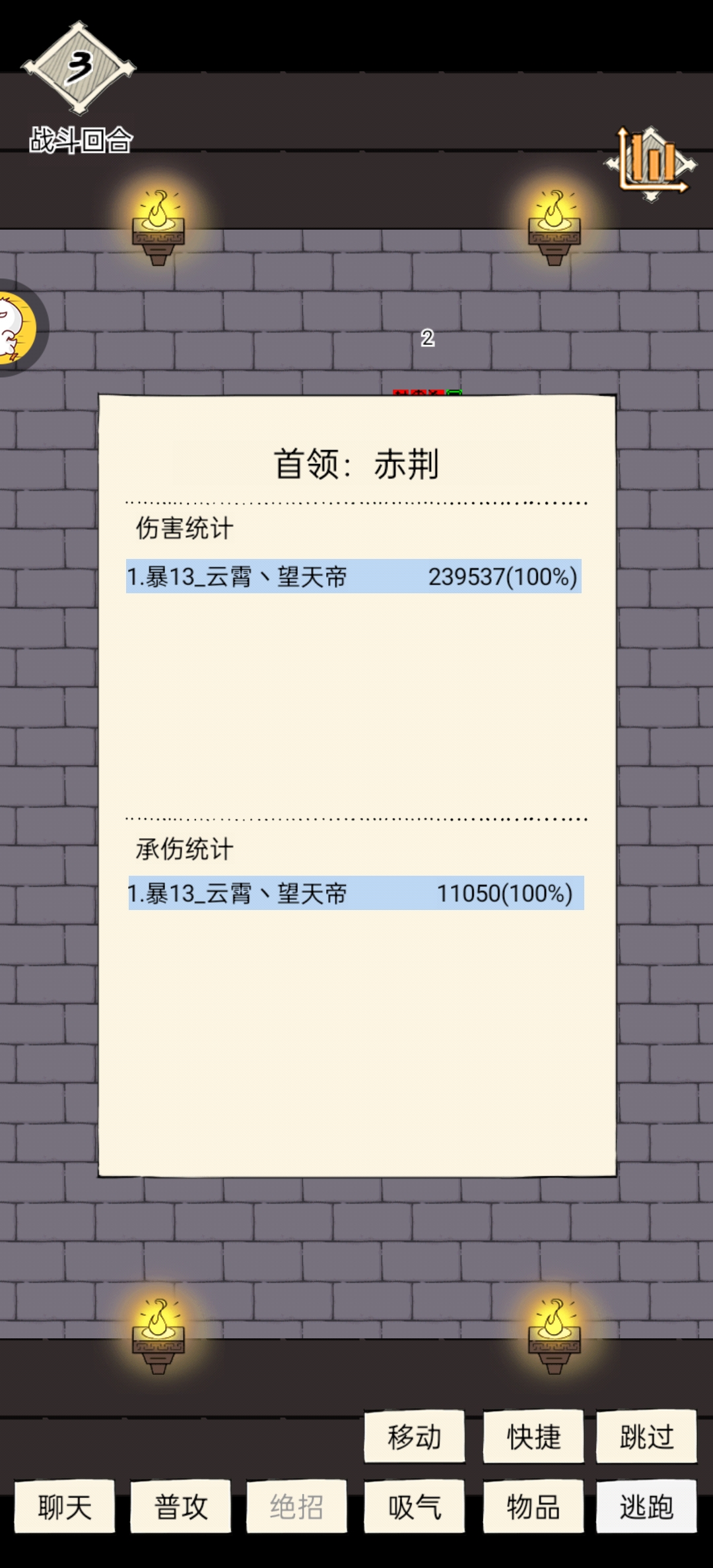
Task: Open 聊天 chat
Action: [65, 1507]
